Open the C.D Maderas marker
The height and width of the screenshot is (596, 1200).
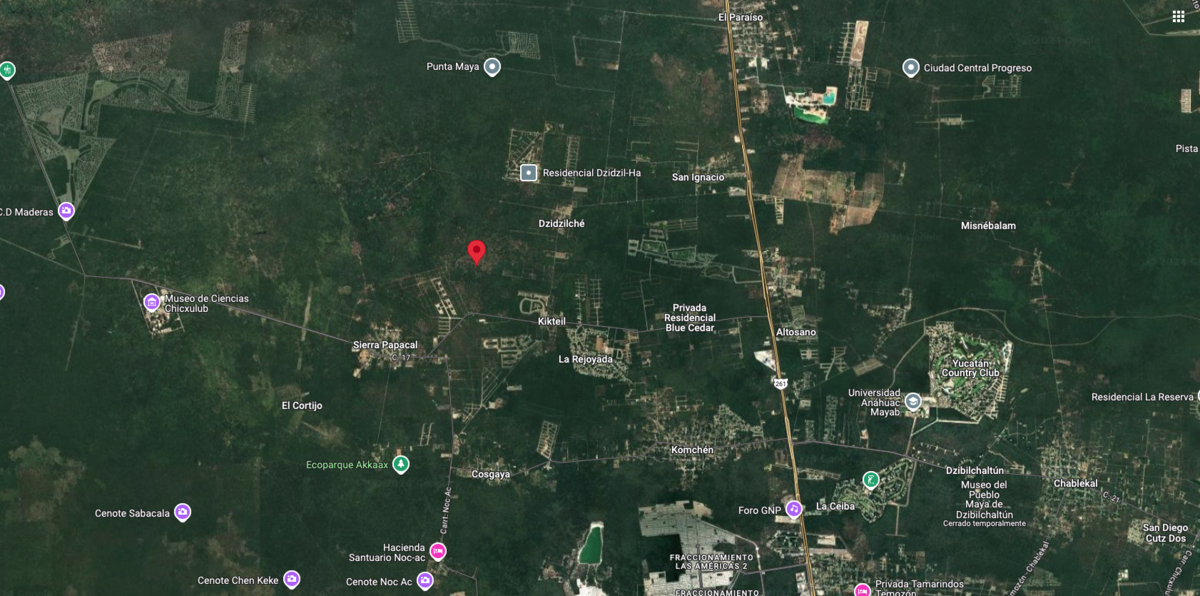[x=66, y=211]
